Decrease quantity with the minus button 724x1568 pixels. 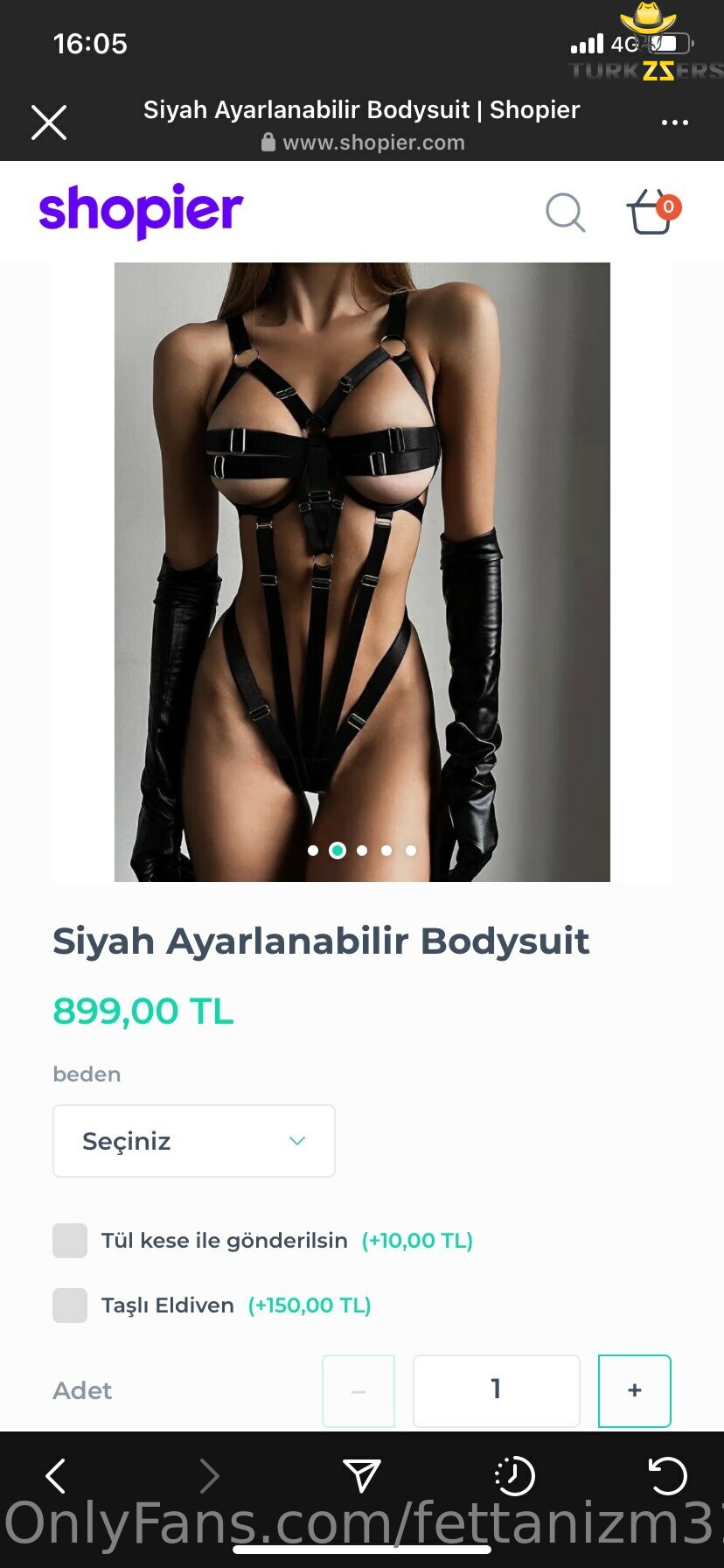[x=359, y=1390]
